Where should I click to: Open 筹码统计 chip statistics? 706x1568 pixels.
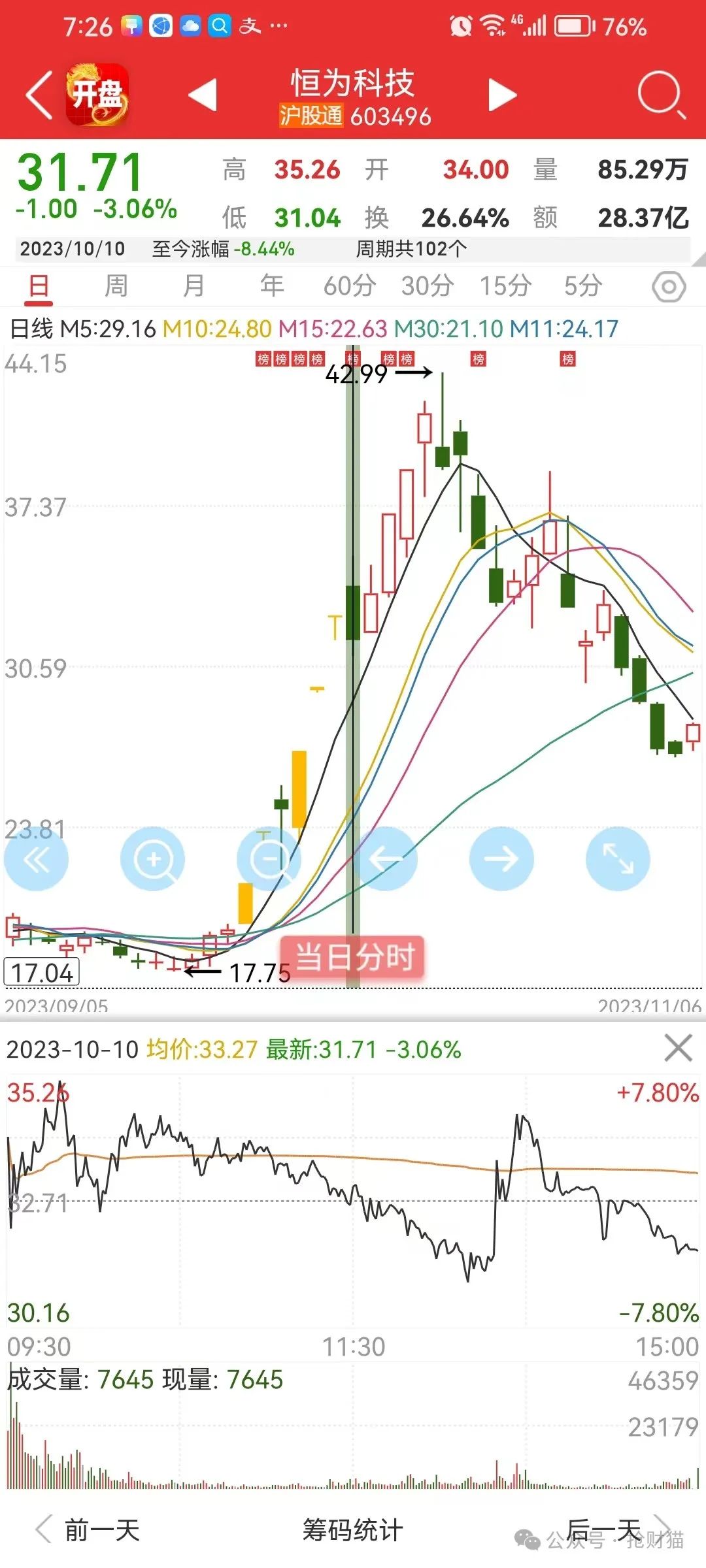(352, 1530)
